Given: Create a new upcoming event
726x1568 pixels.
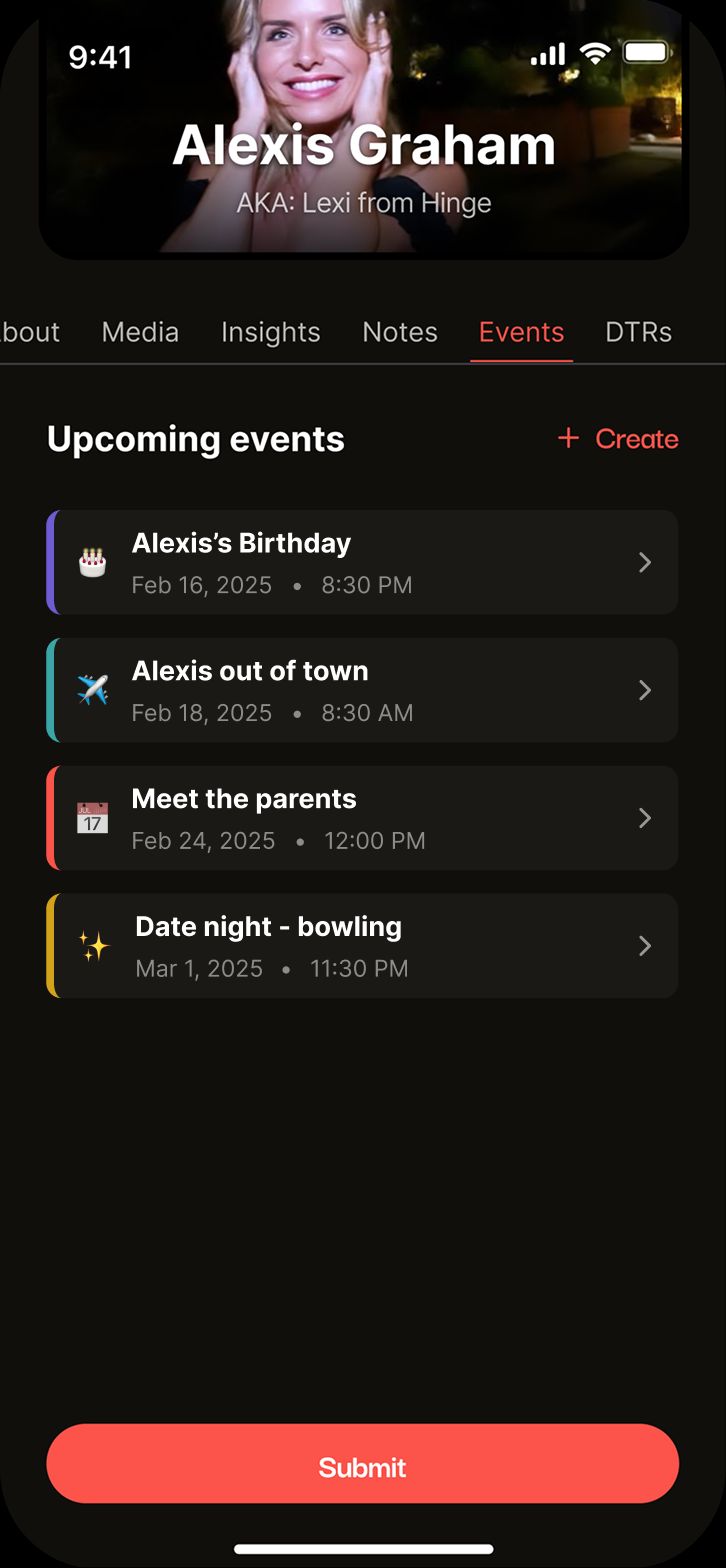Looking at the screenshot, I should coord(618,439).
